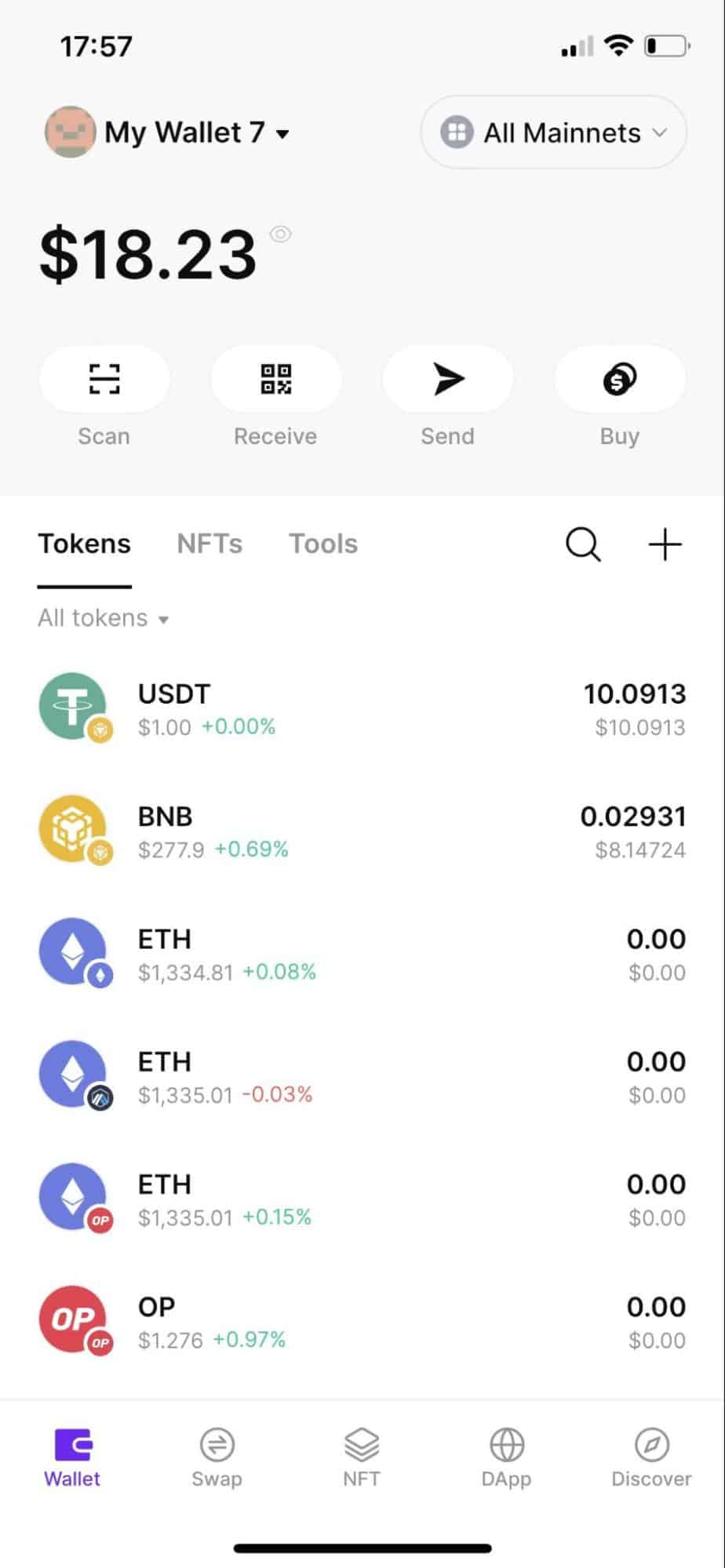Open the Discover tab
The width and height of the screenshot is (725, 1568).
click(x=651, y=1457)
